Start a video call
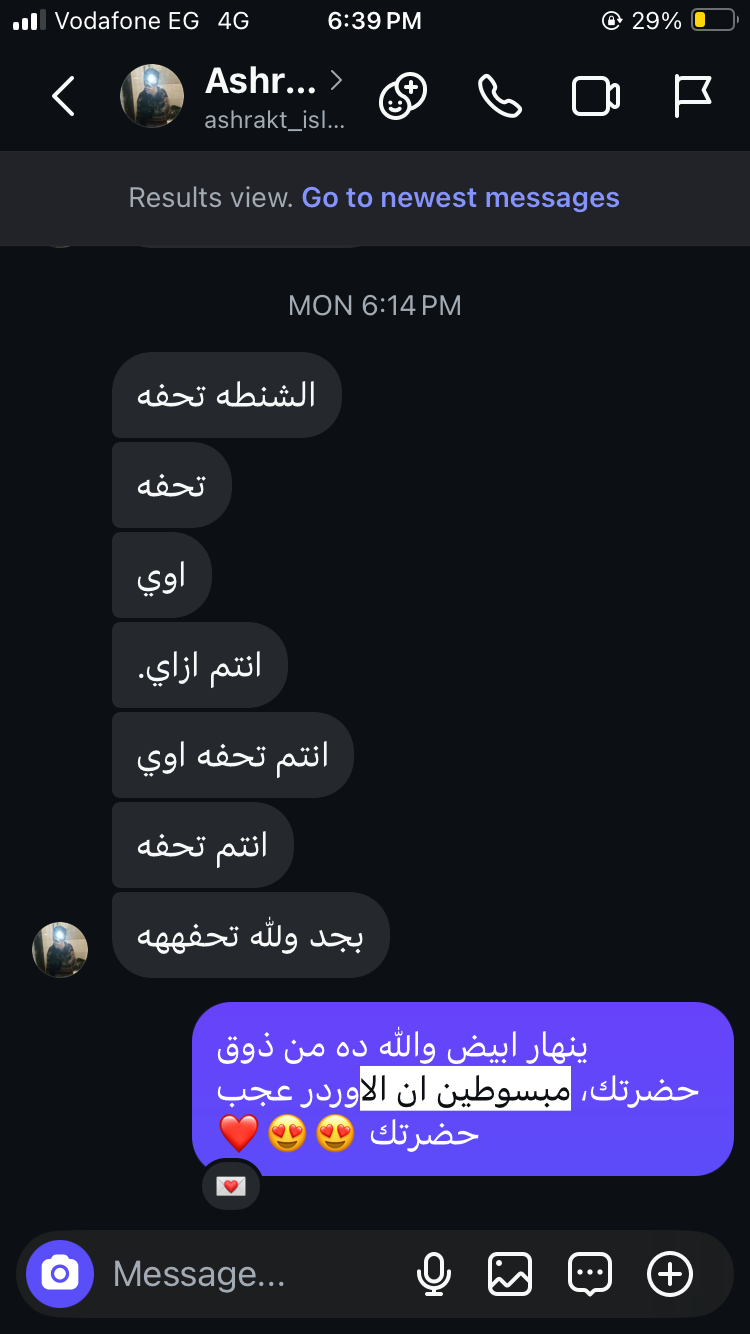This screenshot has width=750, height=1334. (595, 97)
